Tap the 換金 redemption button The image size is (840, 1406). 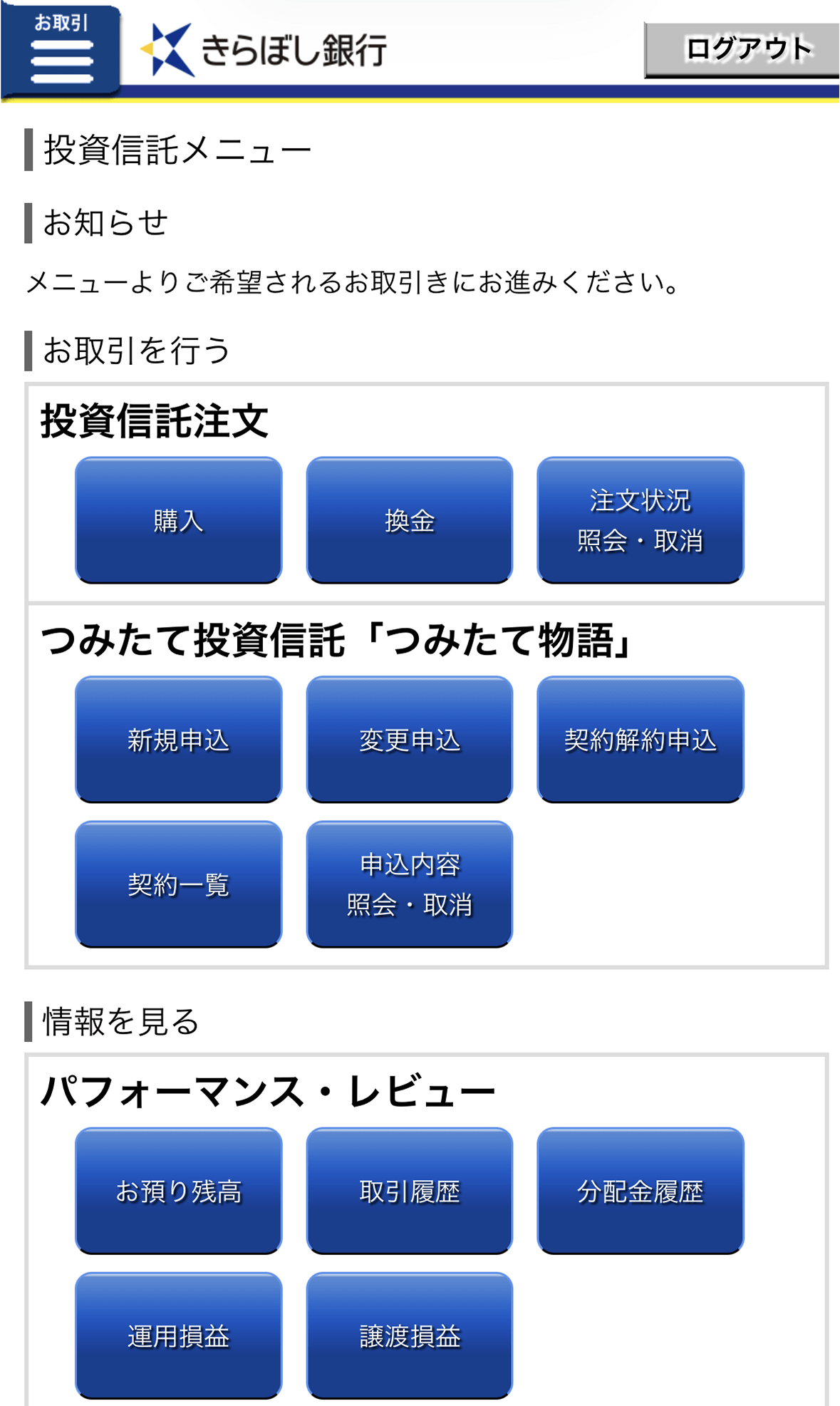pos(409,520)
